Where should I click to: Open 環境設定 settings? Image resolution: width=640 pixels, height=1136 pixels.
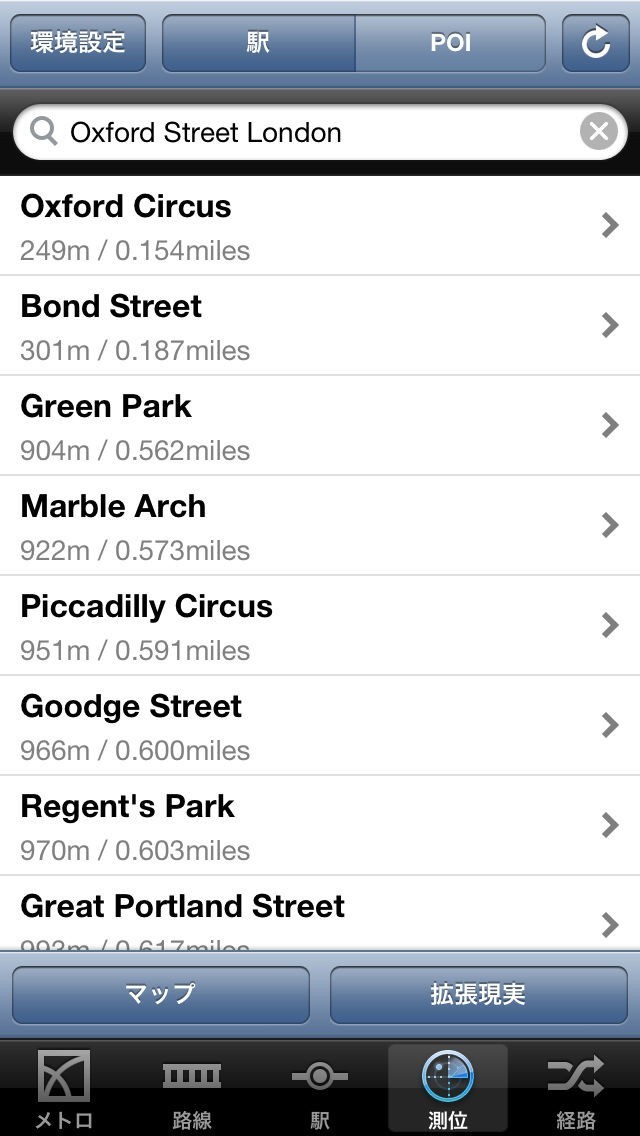[78, 43]
